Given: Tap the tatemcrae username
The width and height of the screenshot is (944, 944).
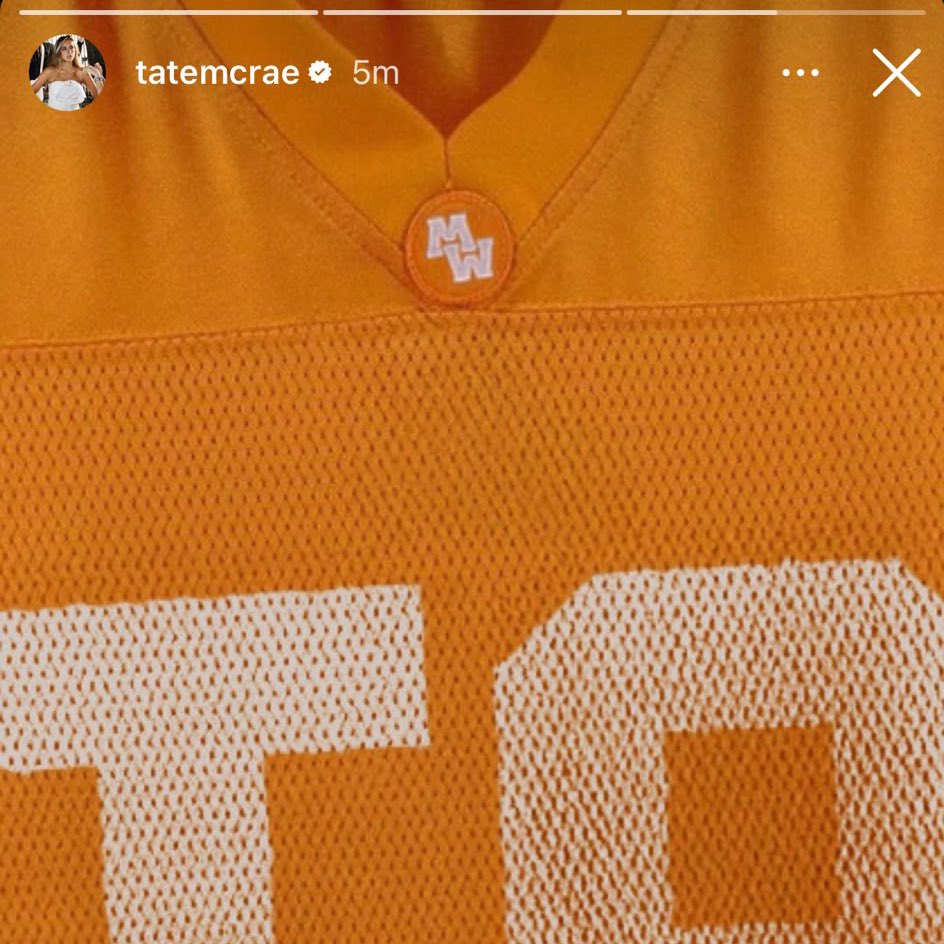Looking at the screenshot, I should point(217,73).
